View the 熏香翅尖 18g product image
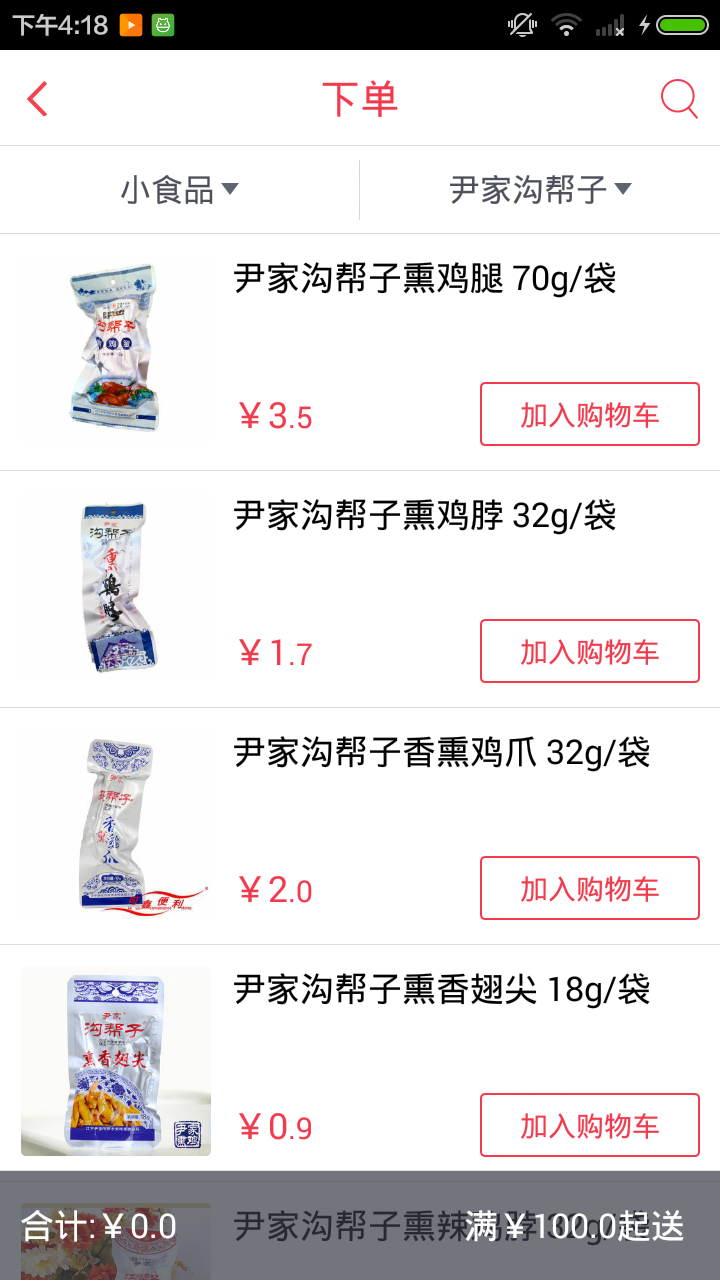The image size is (720, 1280). pyautogui.click(x=116, y=1061)
